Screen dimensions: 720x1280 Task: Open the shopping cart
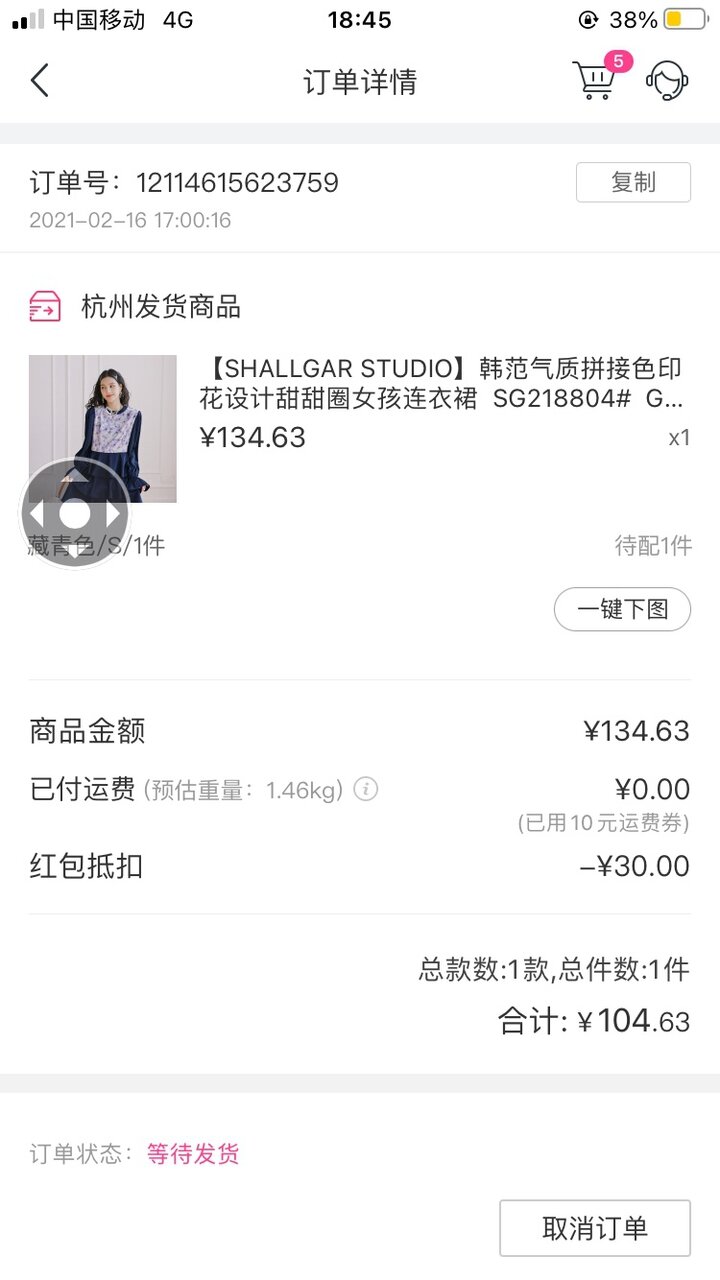tap(596, 79)
